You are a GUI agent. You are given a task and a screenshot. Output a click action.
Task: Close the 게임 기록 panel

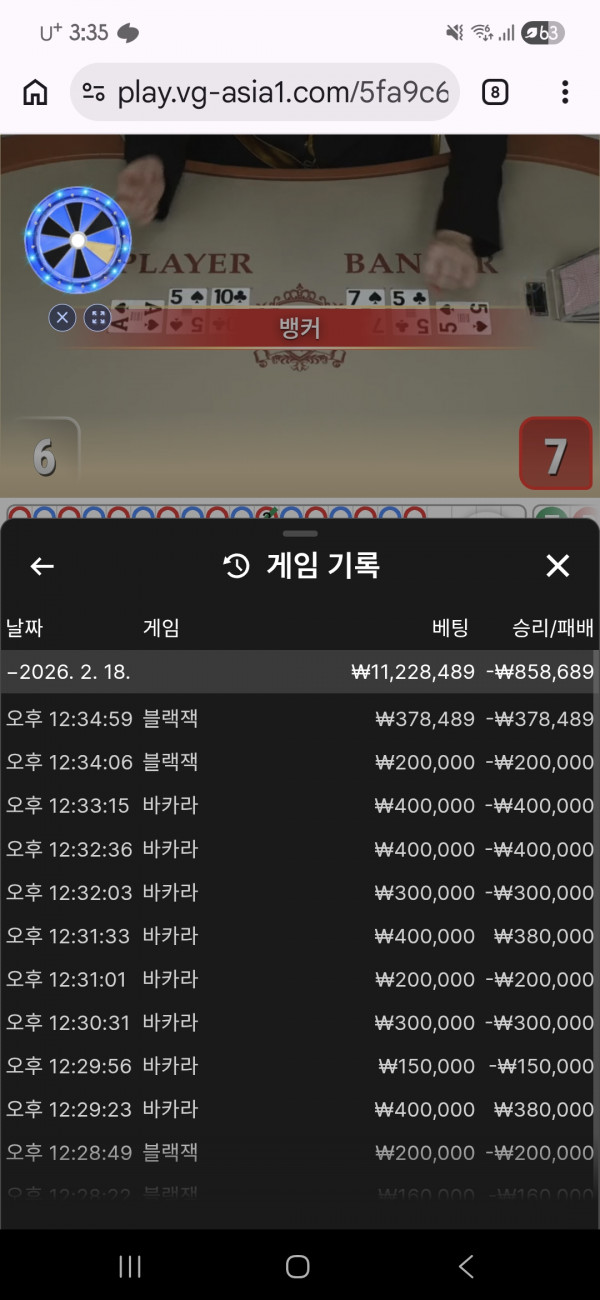[557, 567]
